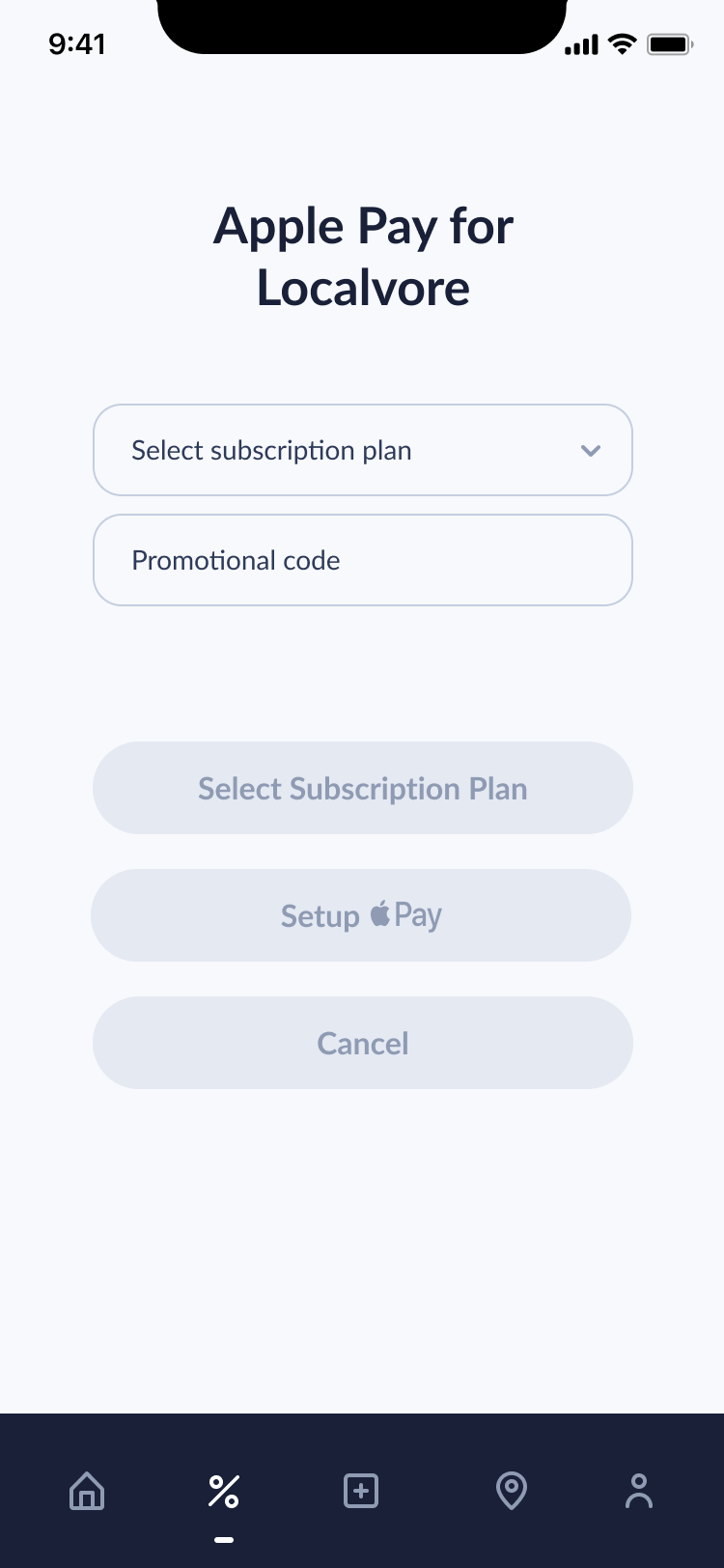Open the profile person tab
This screenshot has width=724, height=1568.
point(639,1491)
